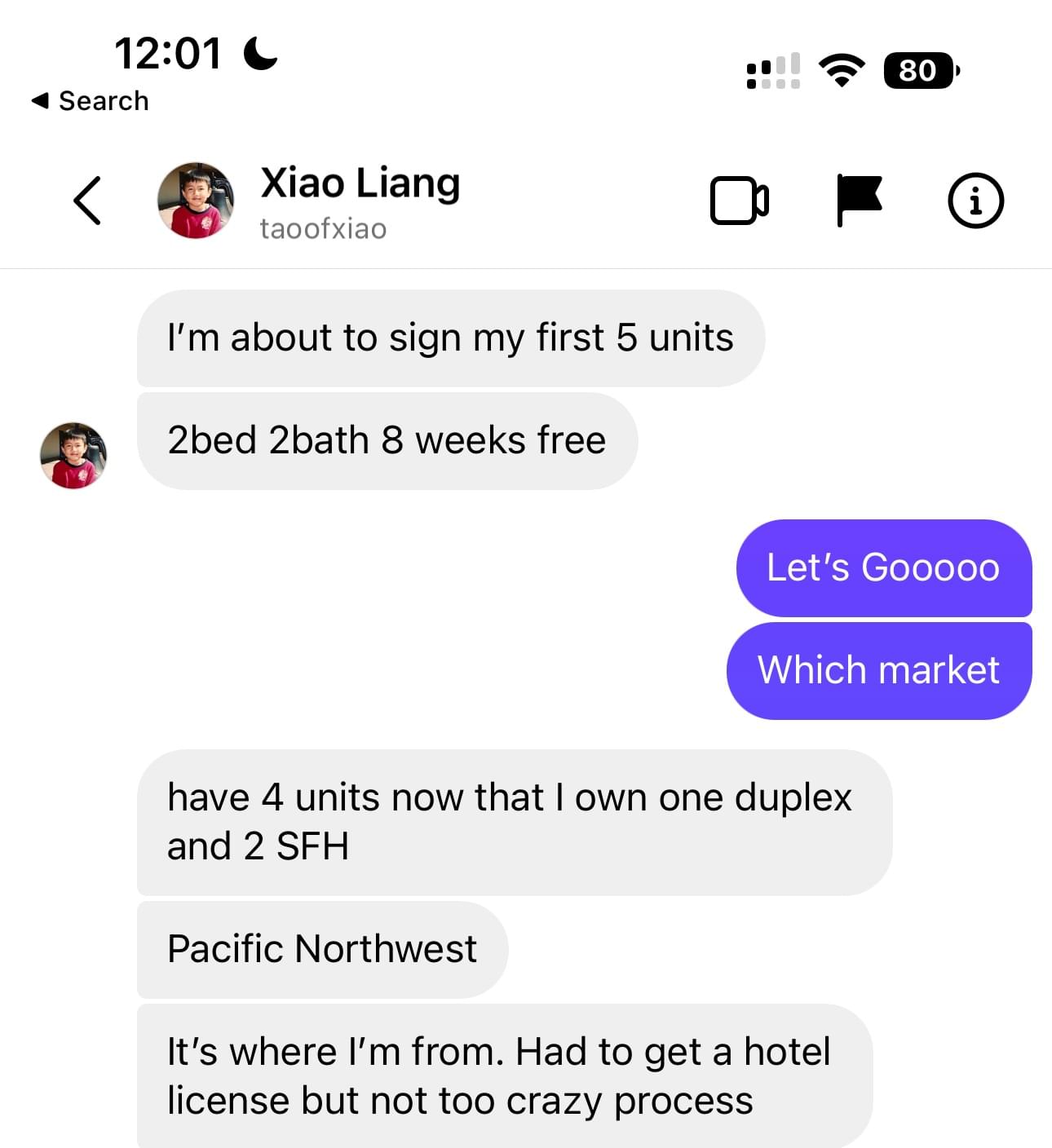Screen dimensions: 1052x1148
Task: Open conversation info details
Action: click(x=975, y=201)
